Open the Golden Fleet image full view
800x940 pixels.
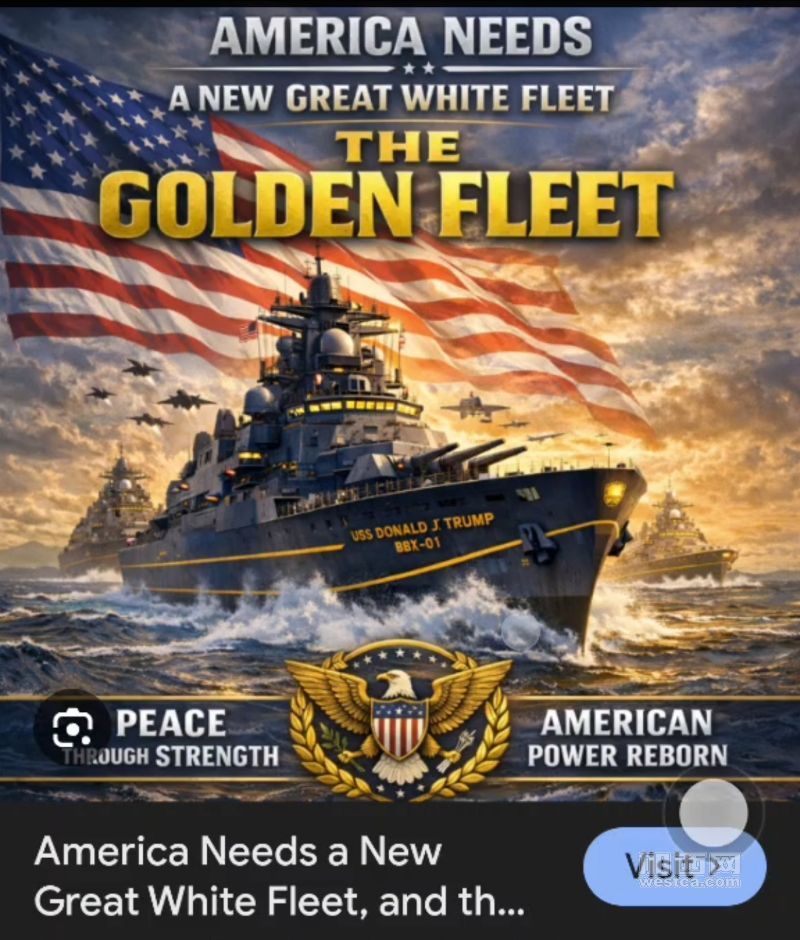[x=400, y=400]
